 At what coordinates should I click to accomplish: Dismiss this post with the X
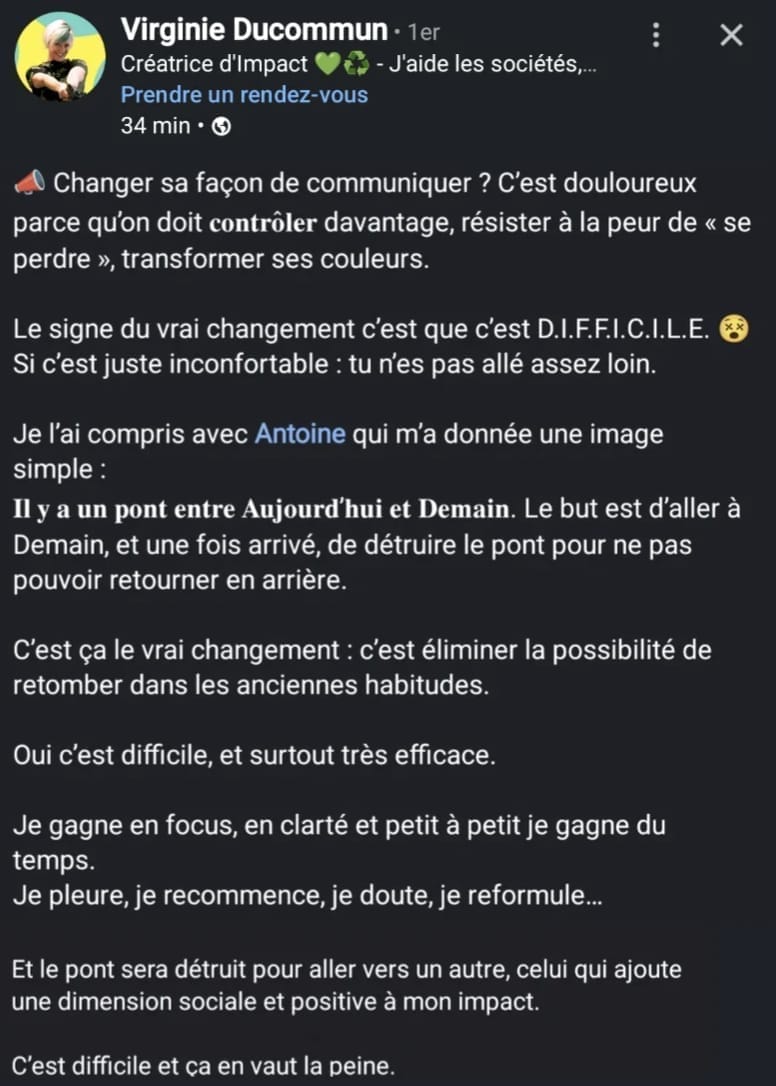[731, 36]
